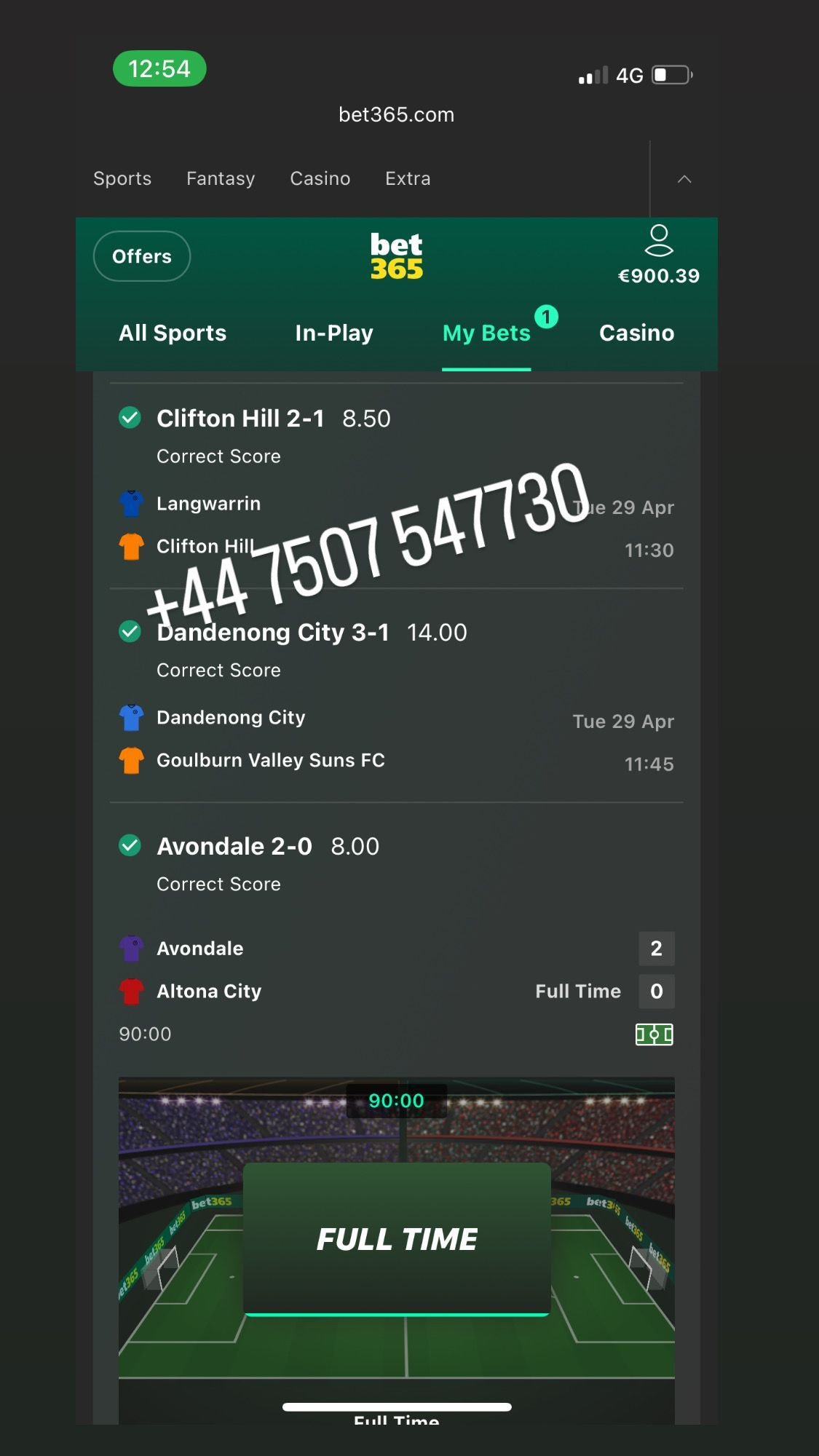Open Extra in the top navigation

coord(408,178)
